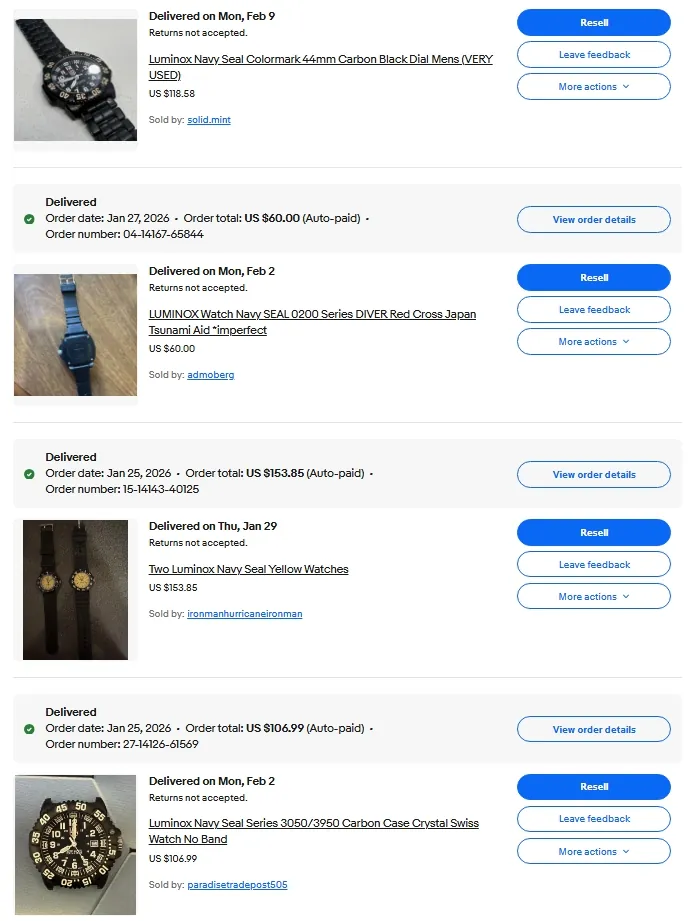
Task: Open seller profile solid.mint
Action: pos(209,120)
